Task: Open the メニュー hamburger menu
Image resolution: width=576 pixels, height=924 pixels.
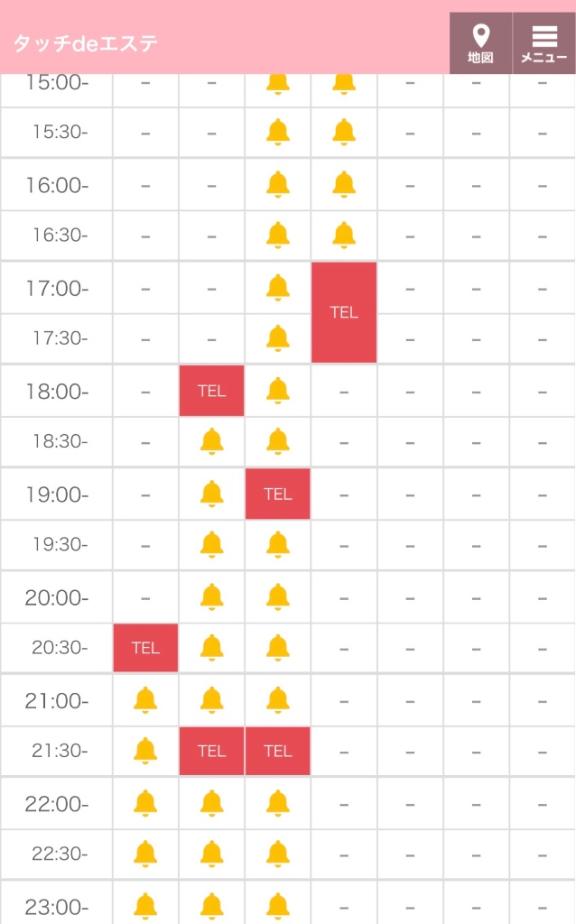Action: (544, 44)
